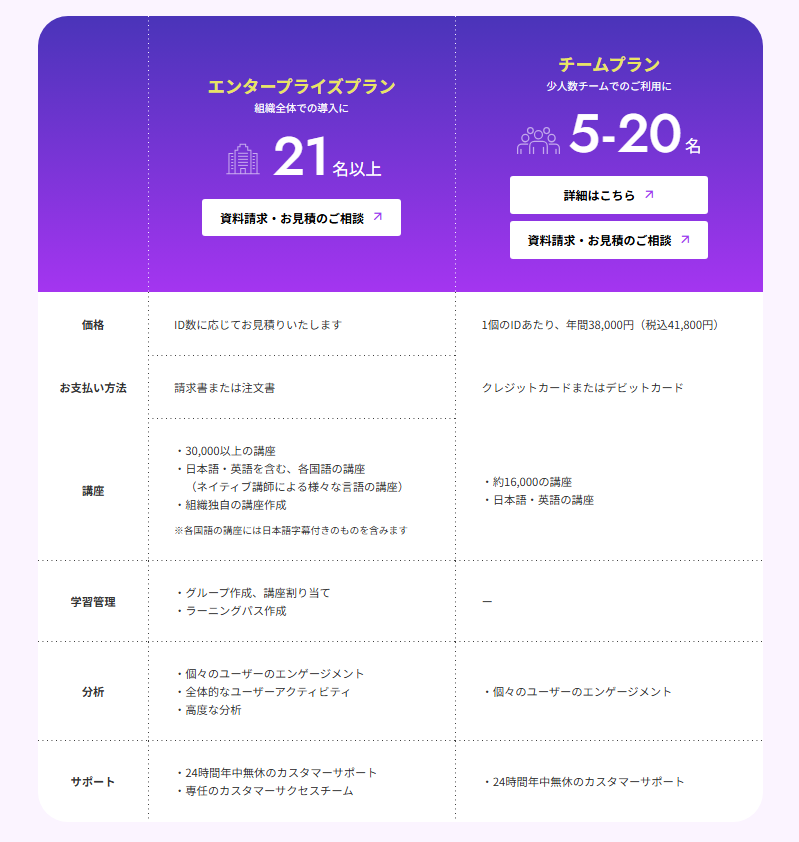Viewport: 799px width, 842px height.
Task: Request team plan materials and quote
Action: pos(608,240)
